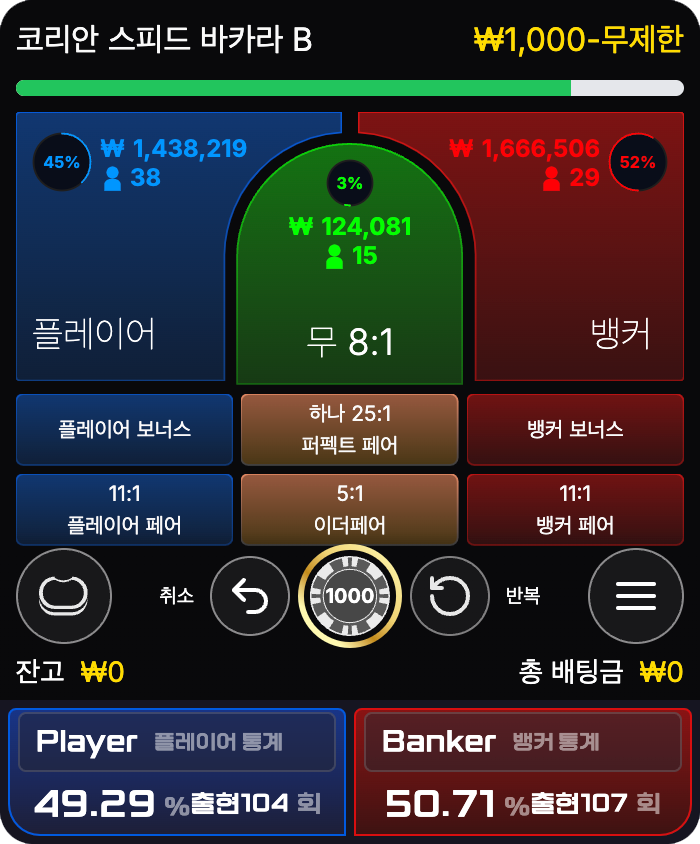Bet on 이더페어 5:1
This screenshot has height=844, width=700.
click(x=349, y=509)
